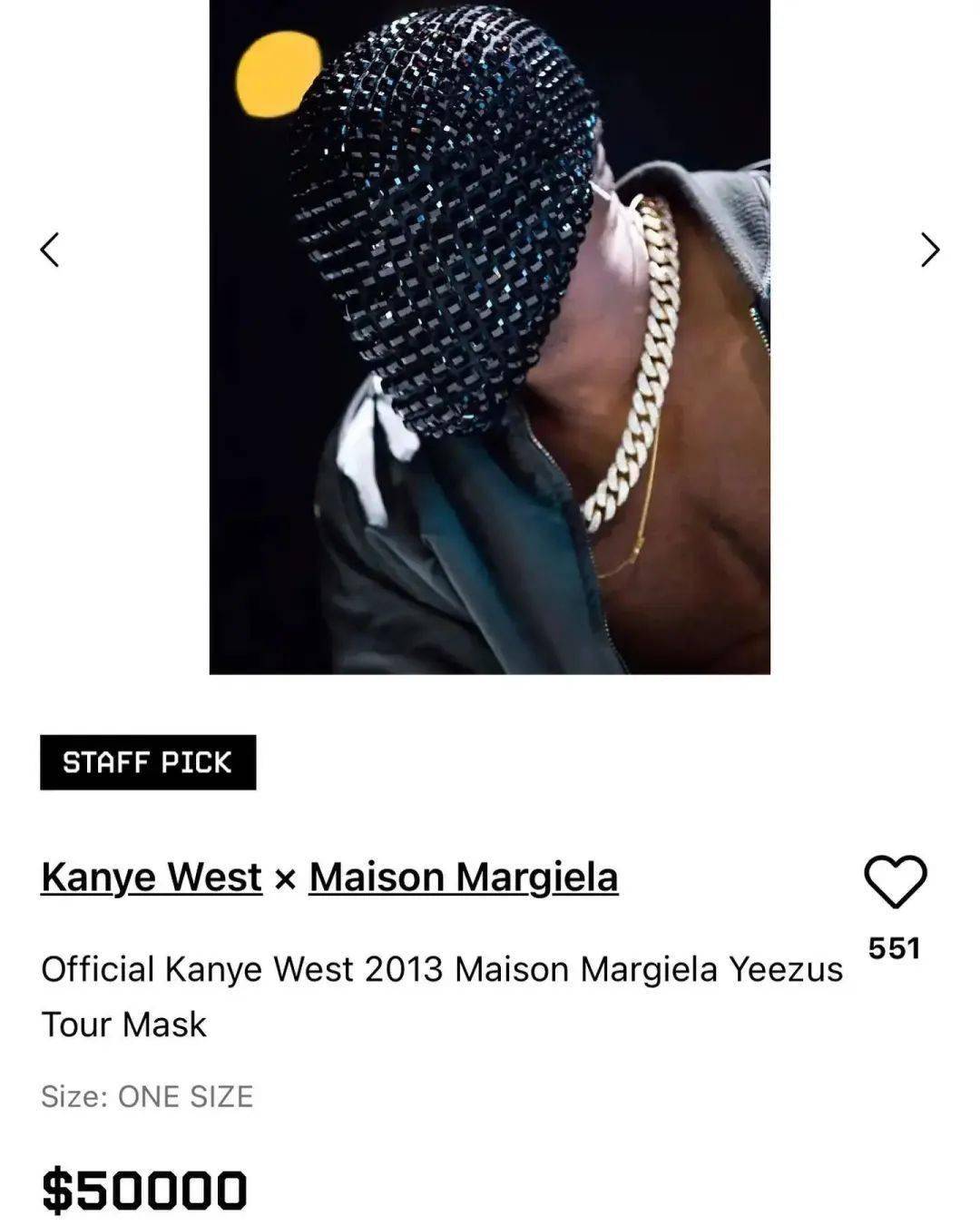980x1225 pixels.
Task: Go to the next product photo
Action: 929,250
